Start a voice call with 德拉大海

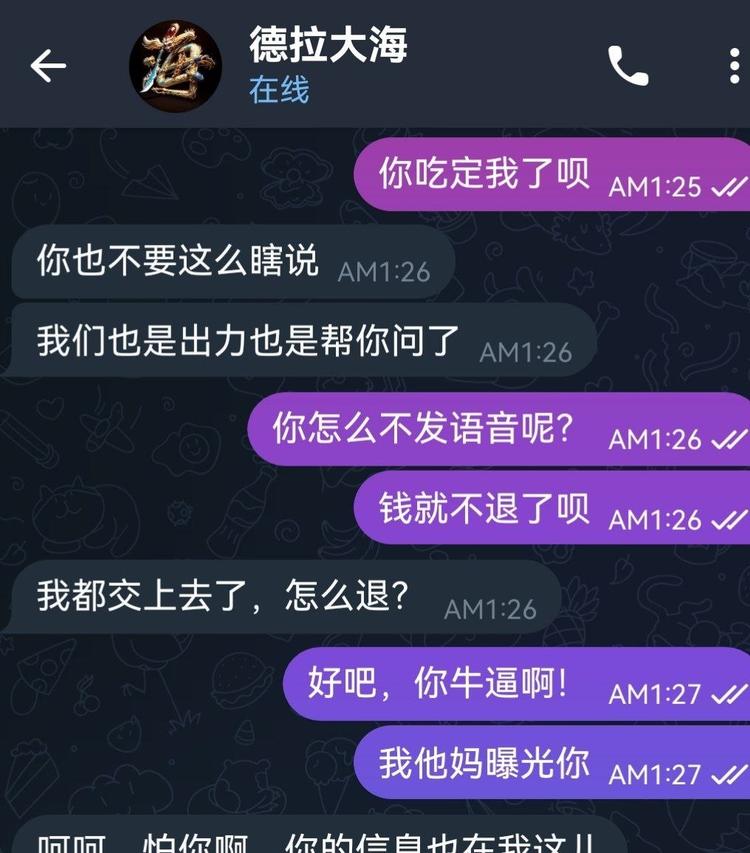[x=628, y=66]
